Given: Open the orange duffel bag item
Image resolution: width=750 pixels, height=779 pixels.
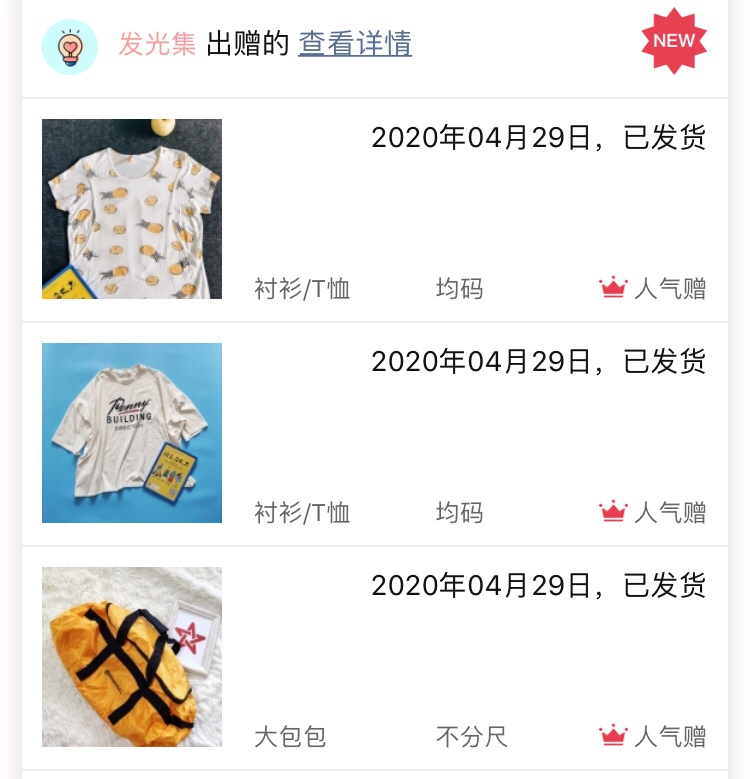Looking at the screenshot, I should click(132, 657).
